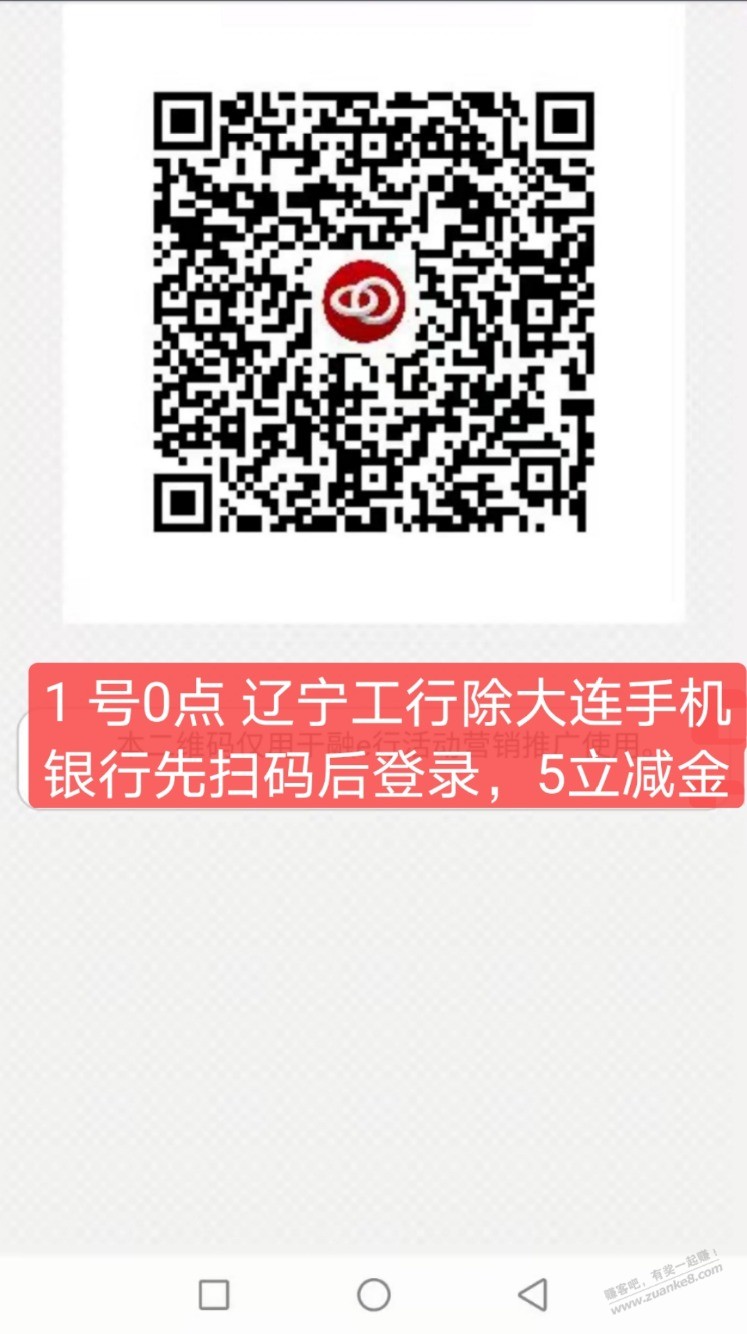Go back using the navigation bar triangle

pos(533,1294)
